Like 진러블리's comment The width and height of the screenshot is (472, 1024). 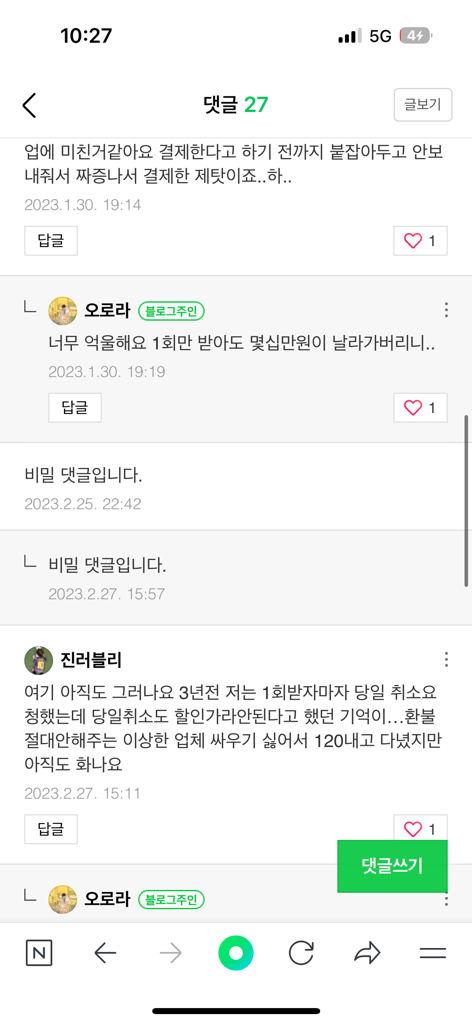tap(420, 828)
